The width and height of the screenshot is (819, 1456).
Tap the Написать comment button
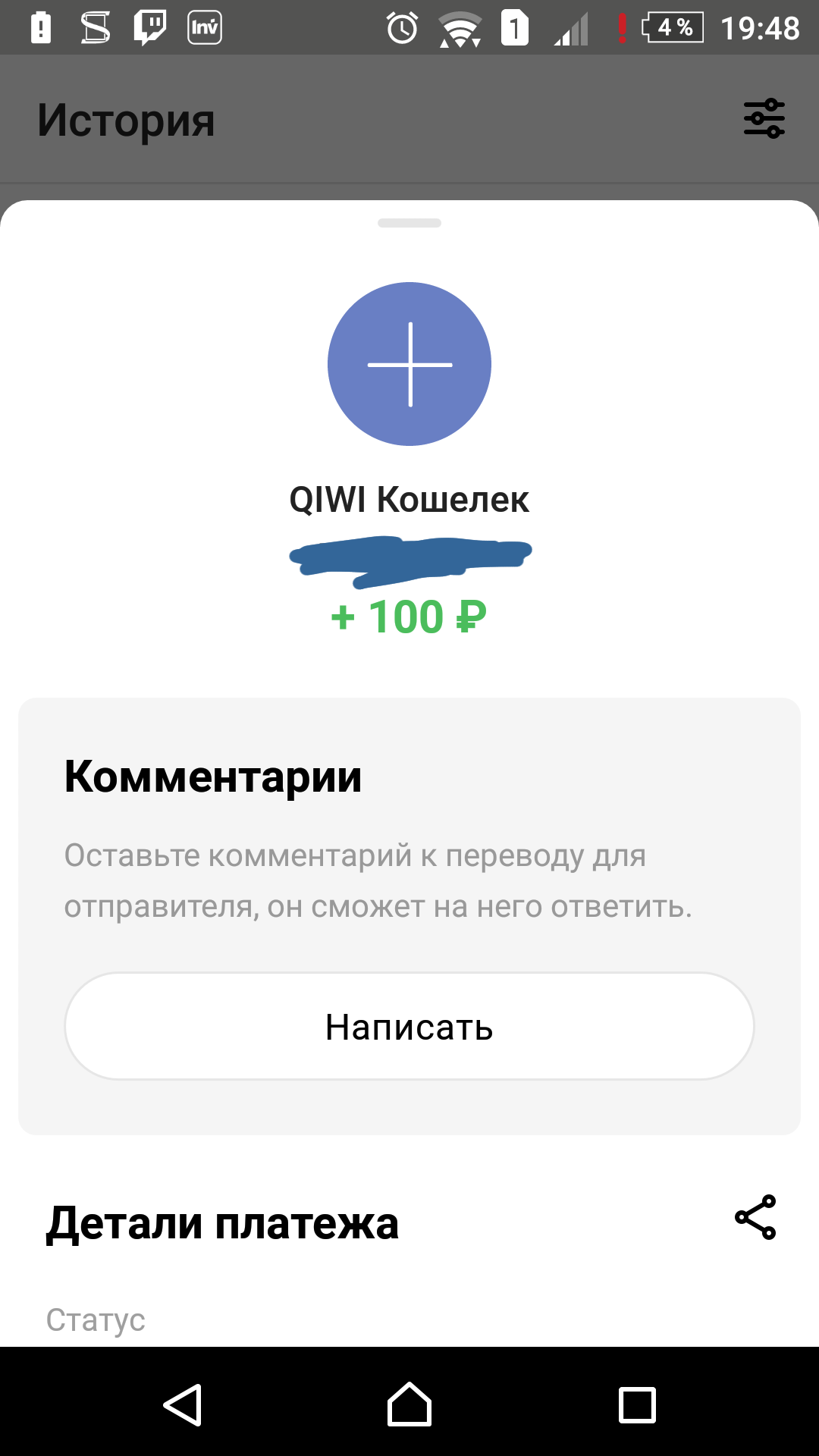pos(409,1027)
